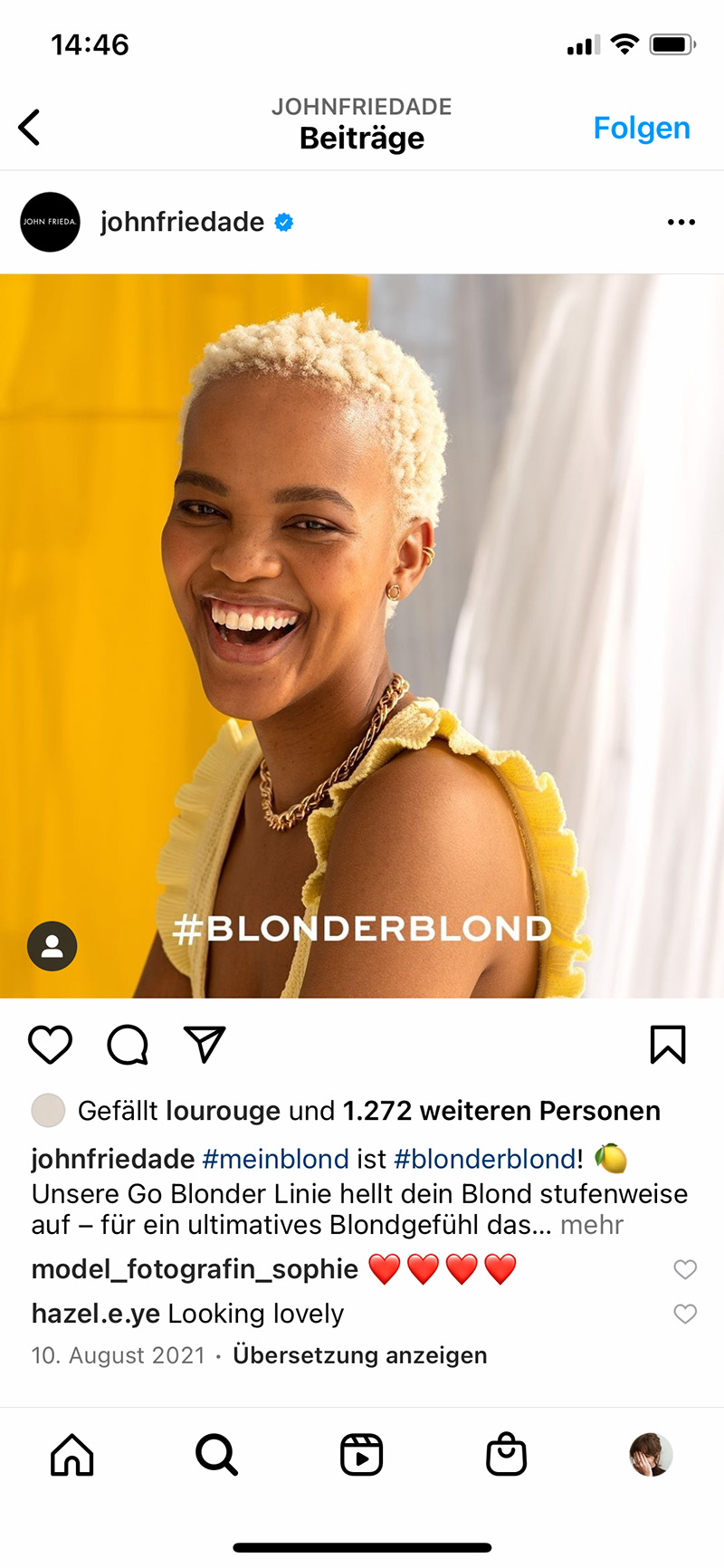This screenshot has height=1568, width=724.
Task: Like hazel.e.ye's comment
Action: pos(685,1314)
